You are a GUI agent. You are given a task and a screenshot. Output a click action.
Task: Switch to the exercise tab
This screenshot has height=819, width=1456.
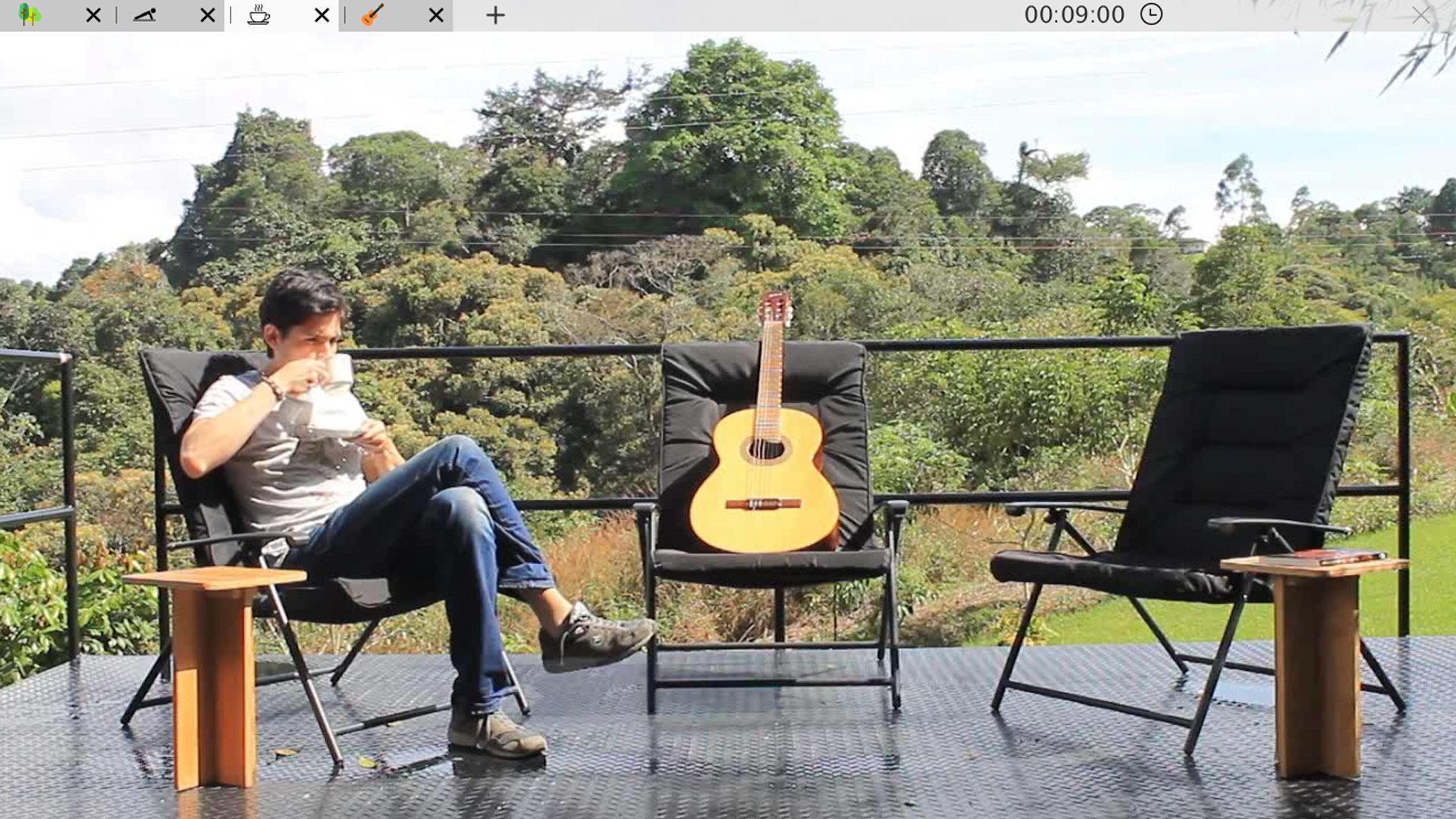click(145, 15)
